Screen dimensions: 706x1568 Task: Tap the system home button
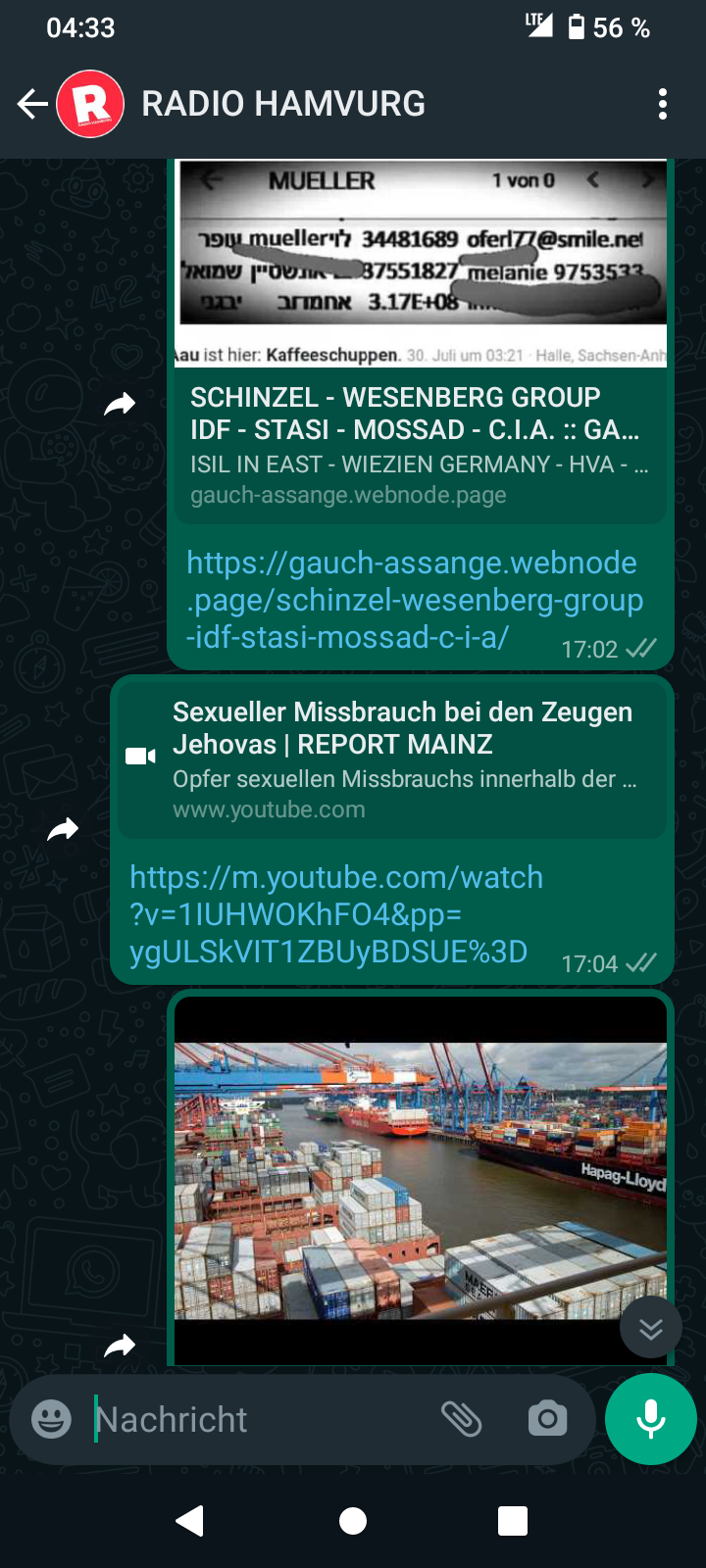coord(353,1520)
